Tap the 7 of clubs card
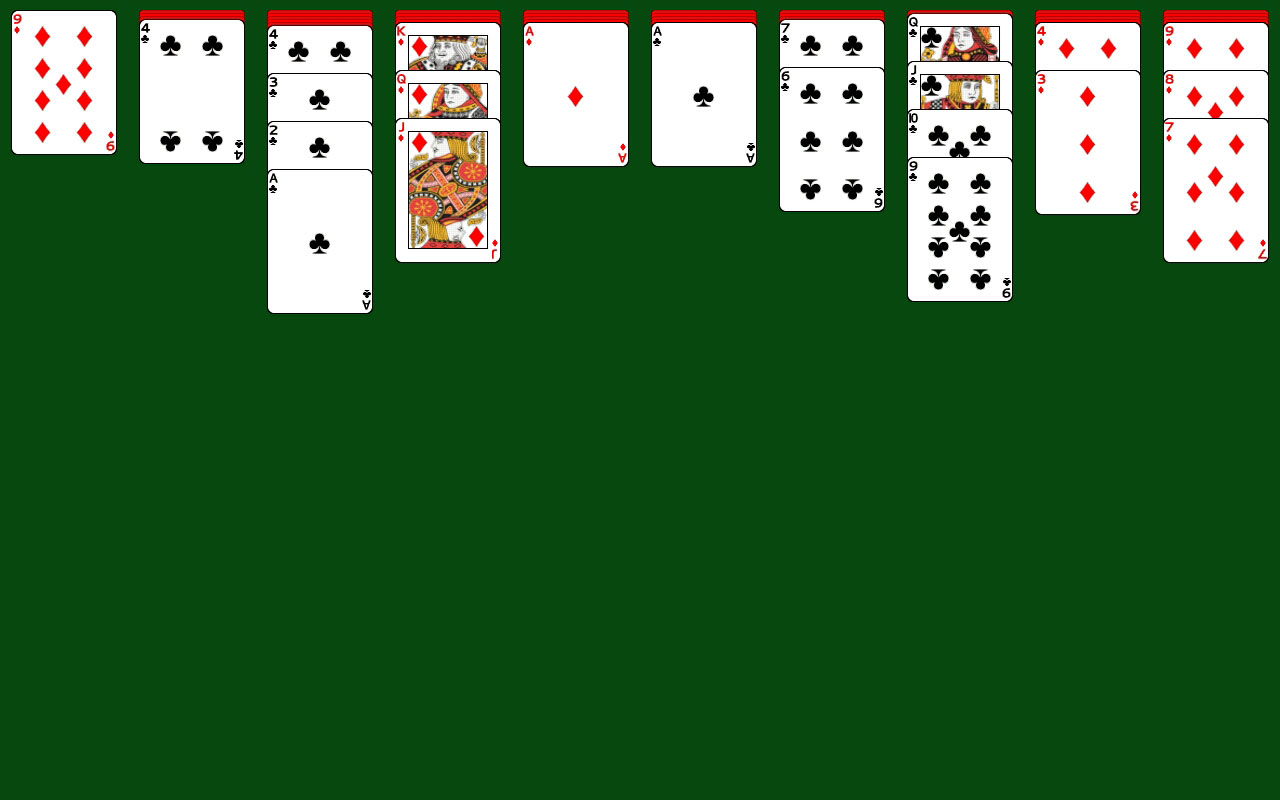 (832, 44)
